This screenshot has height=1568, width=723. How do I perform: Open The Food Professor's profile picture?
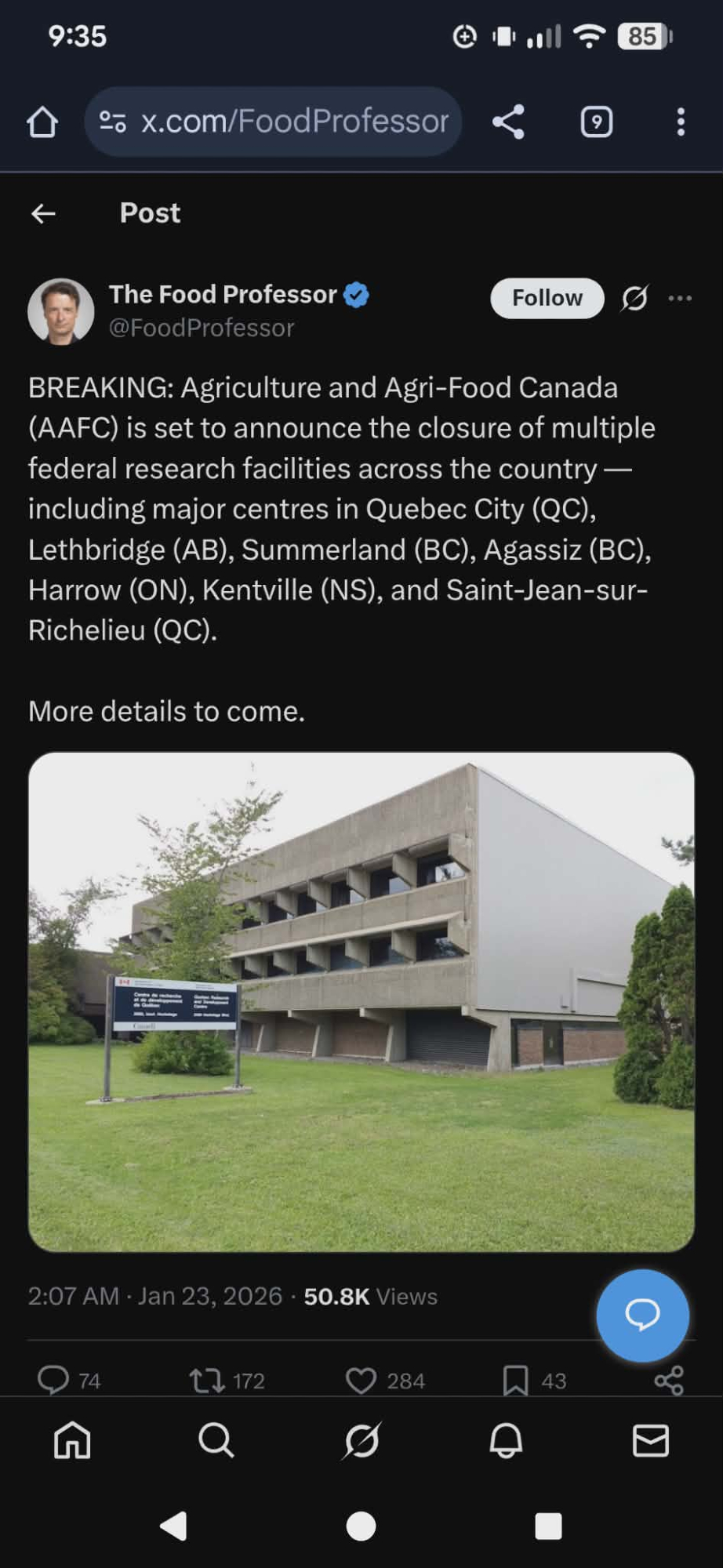tap(61, 311)
